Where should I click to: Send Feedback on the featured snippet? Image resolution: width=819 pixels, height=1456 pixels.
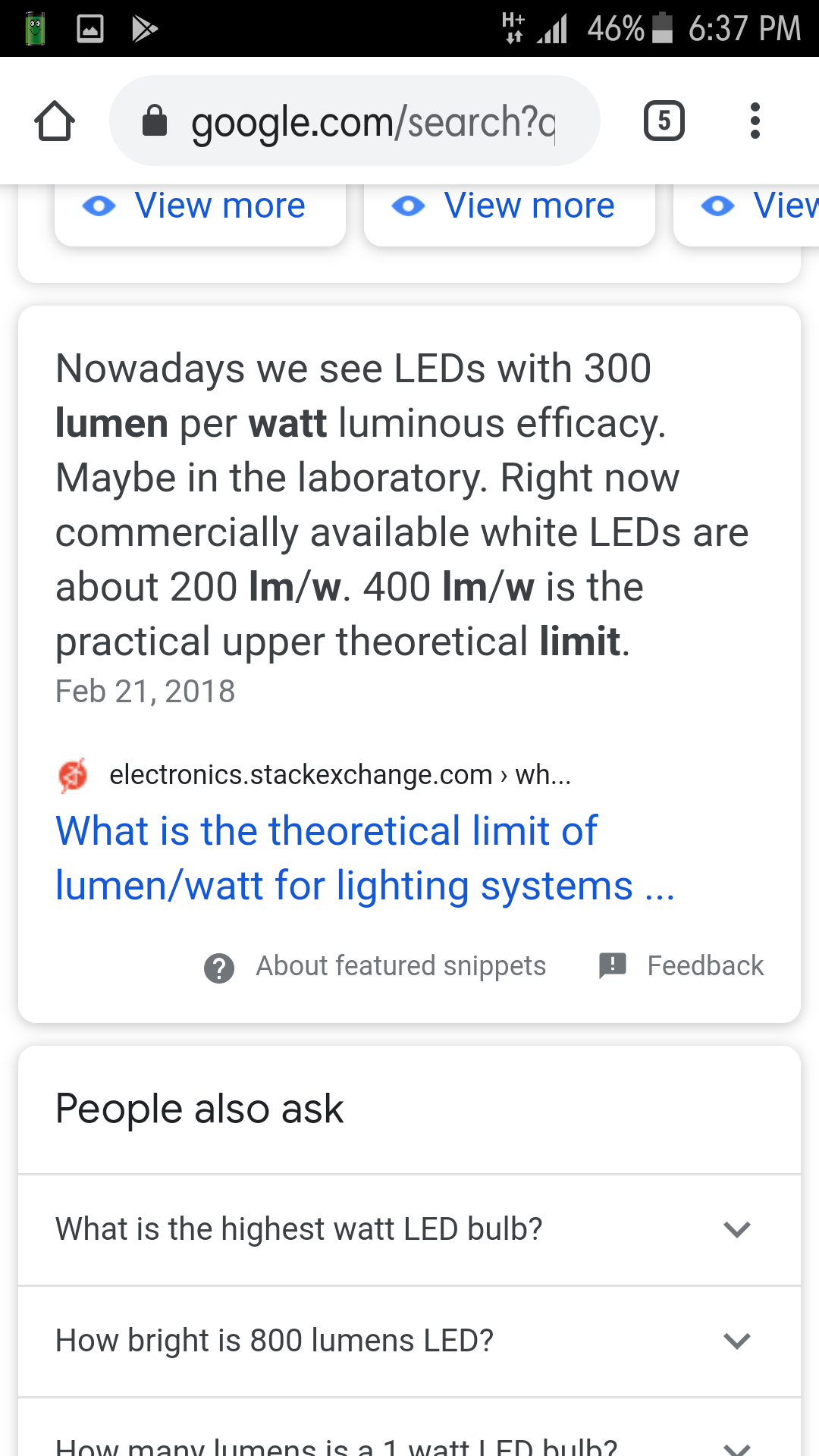tap(681, 966)
